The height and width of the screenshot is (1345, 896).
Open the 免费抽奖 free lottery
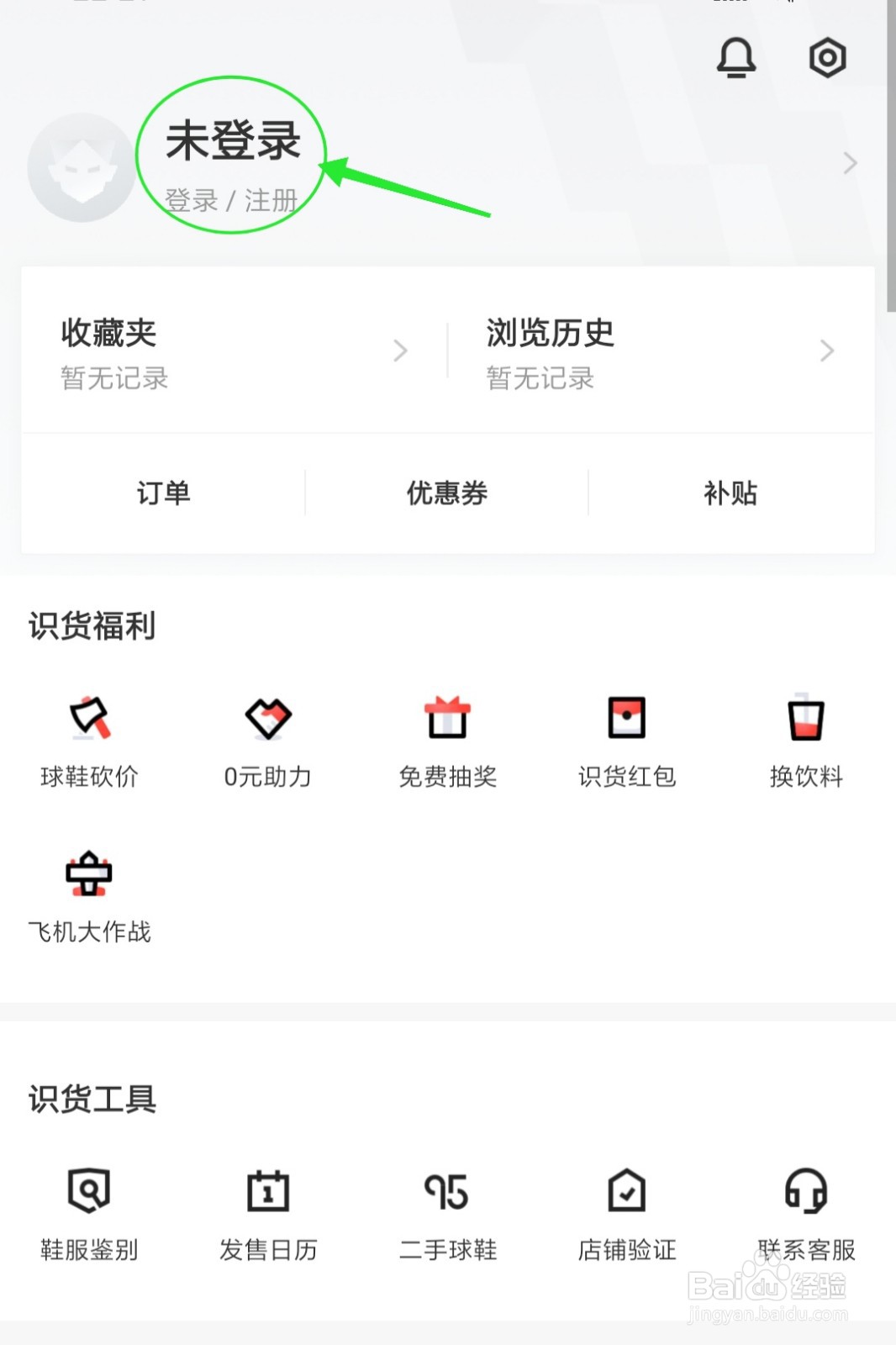tap(448, 740)
